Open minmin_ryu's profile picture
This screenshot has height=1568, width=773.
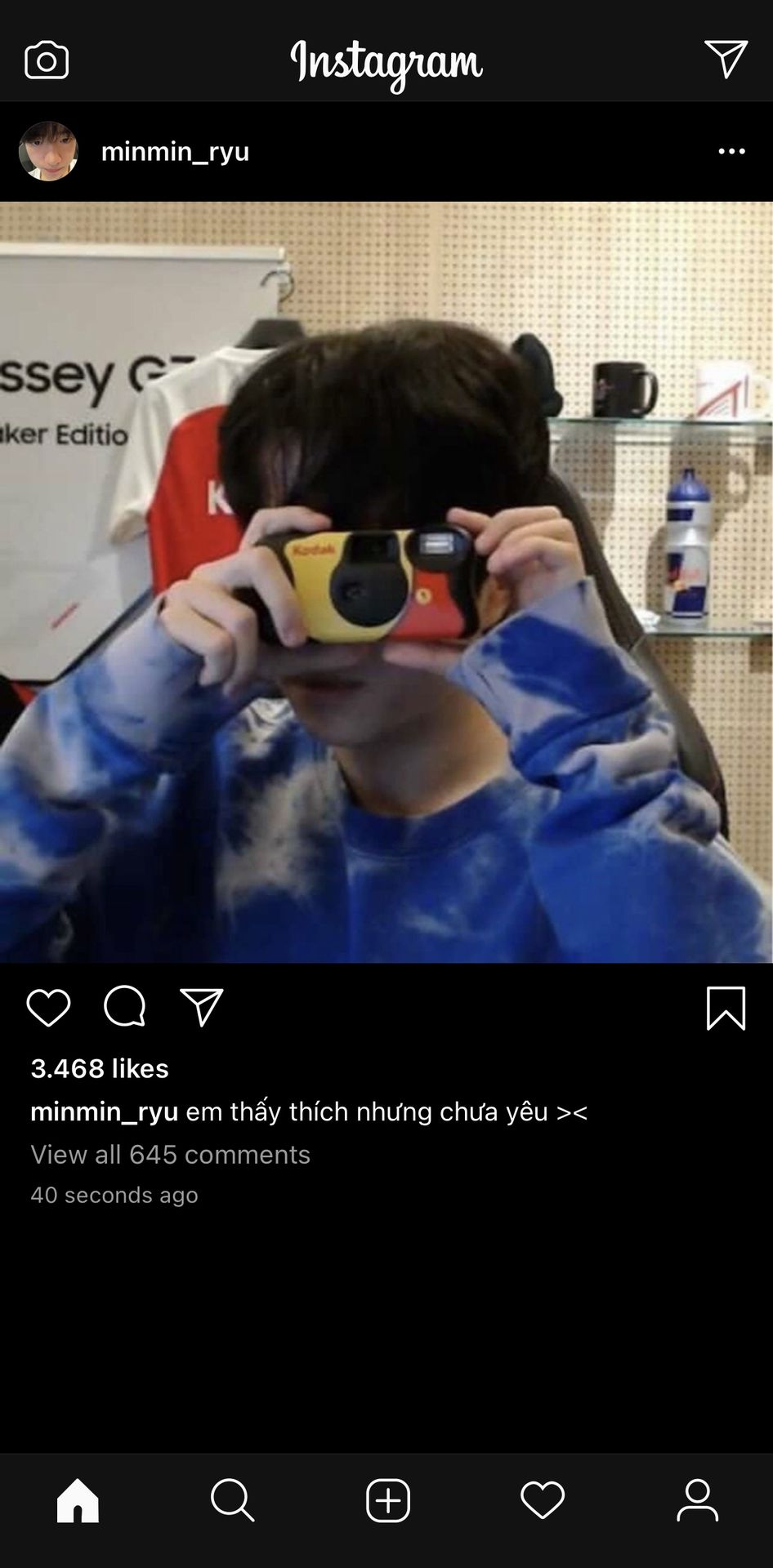(48, 151)
